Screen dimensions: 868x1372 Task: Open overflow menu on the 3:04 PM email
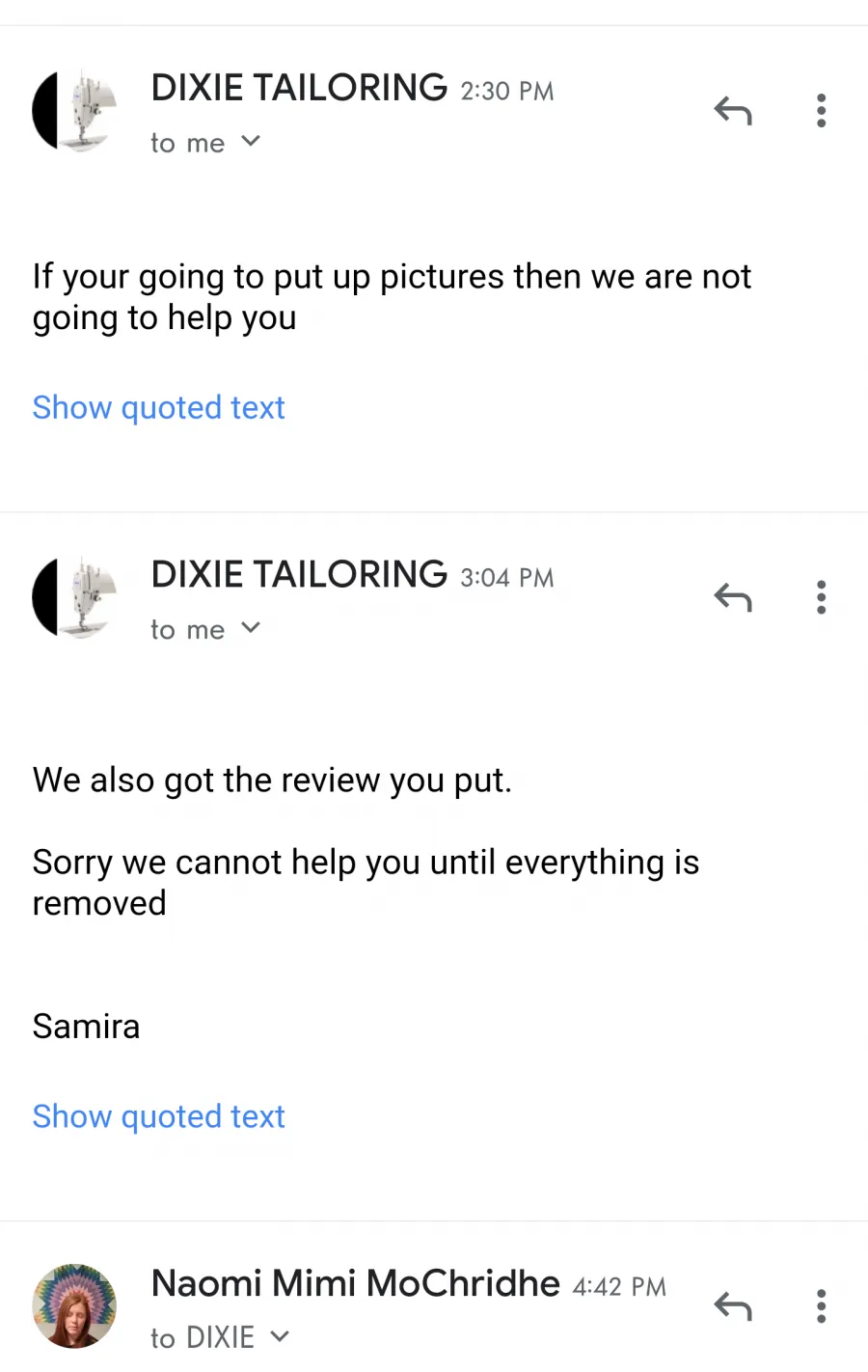point(821,598)
